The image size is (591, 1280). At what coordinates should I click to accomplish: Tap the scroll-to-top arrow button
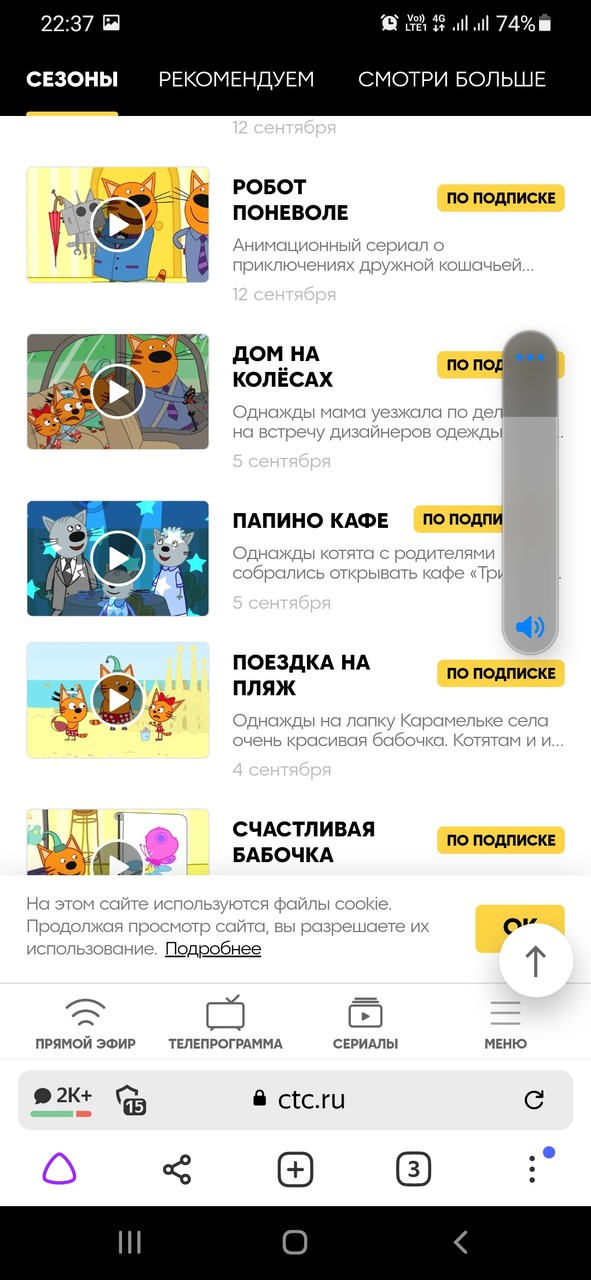point(536,961)
